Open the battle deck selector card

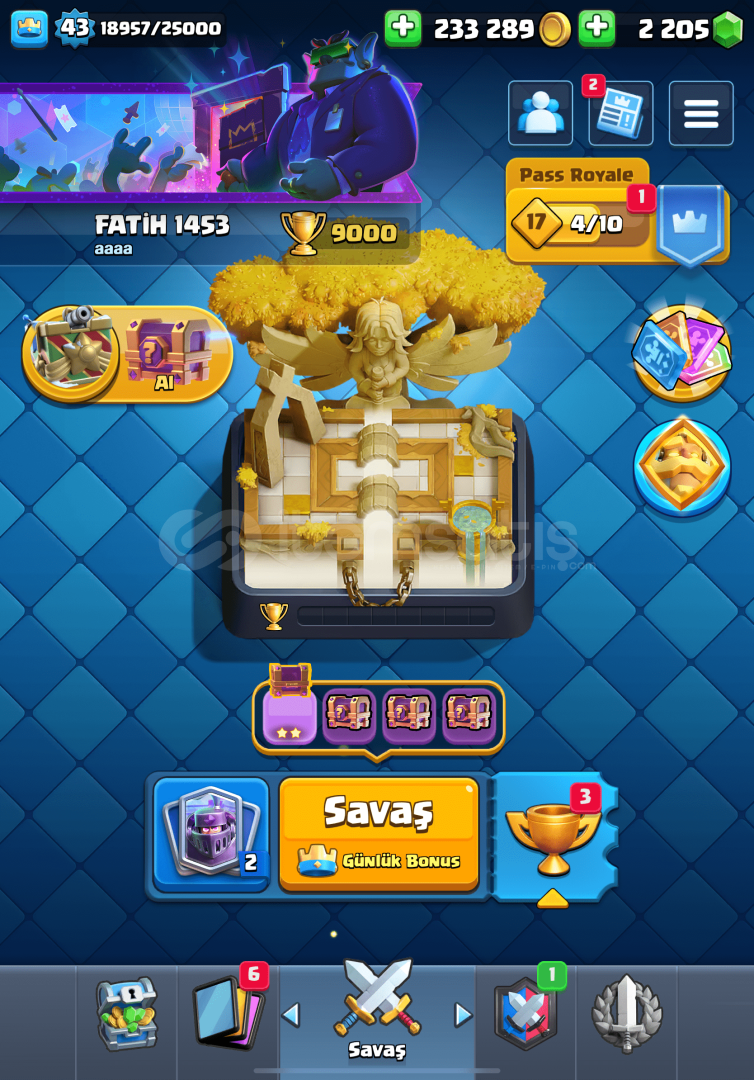[211, 834]
